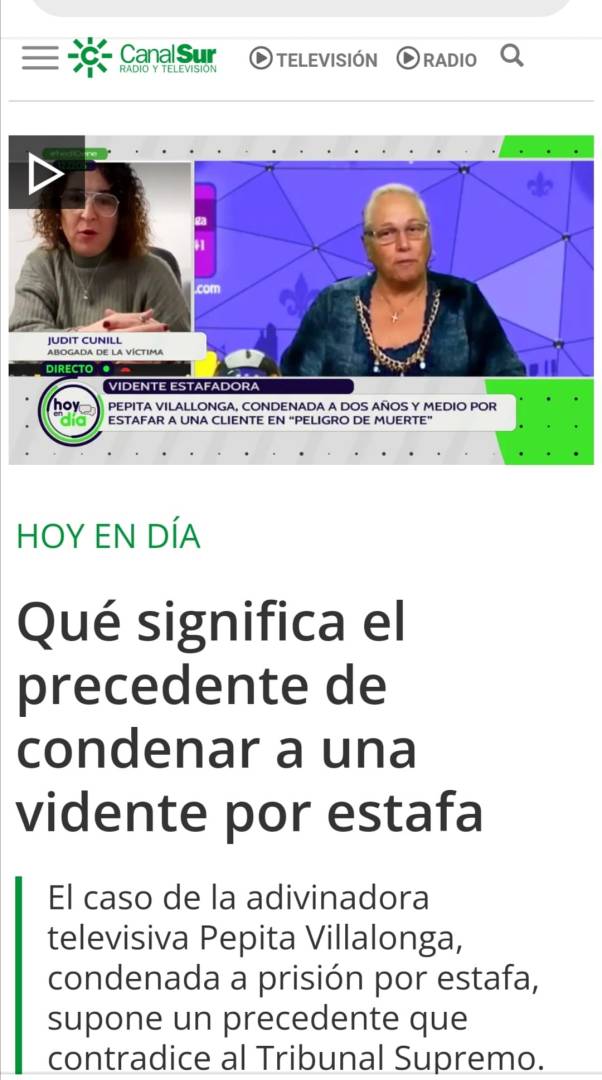Go to Canal Sur homepage logo
This screenshot has width=602, height=1080.
coord(143,58)
